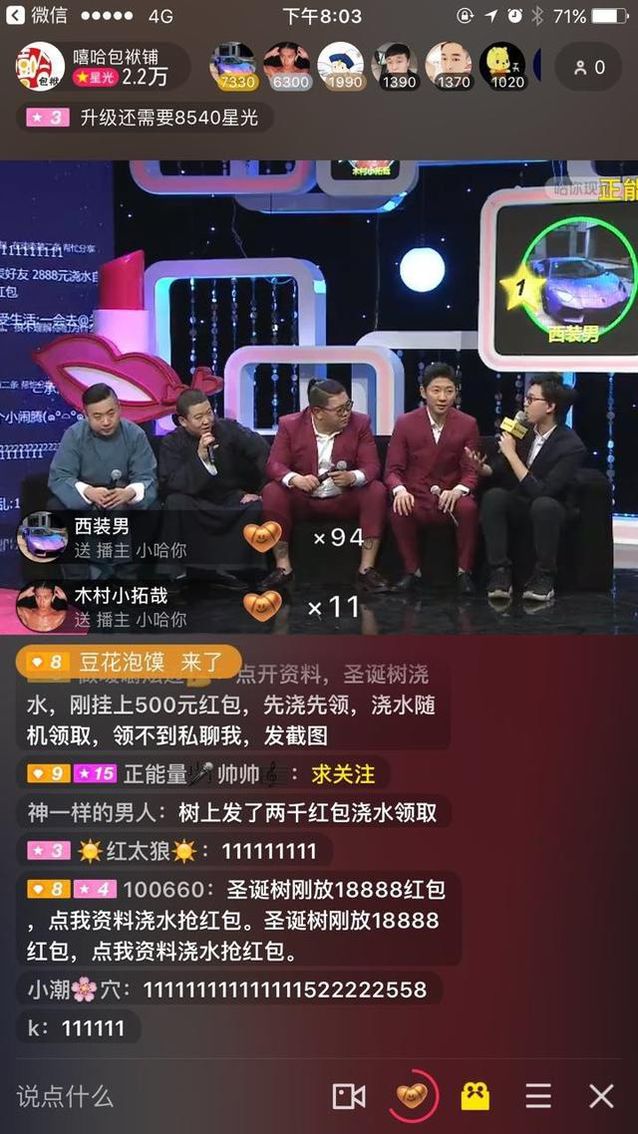Screen dimensions: 638x1134
Task: Open viewer avatar with 1020
Action: point(503,67)
